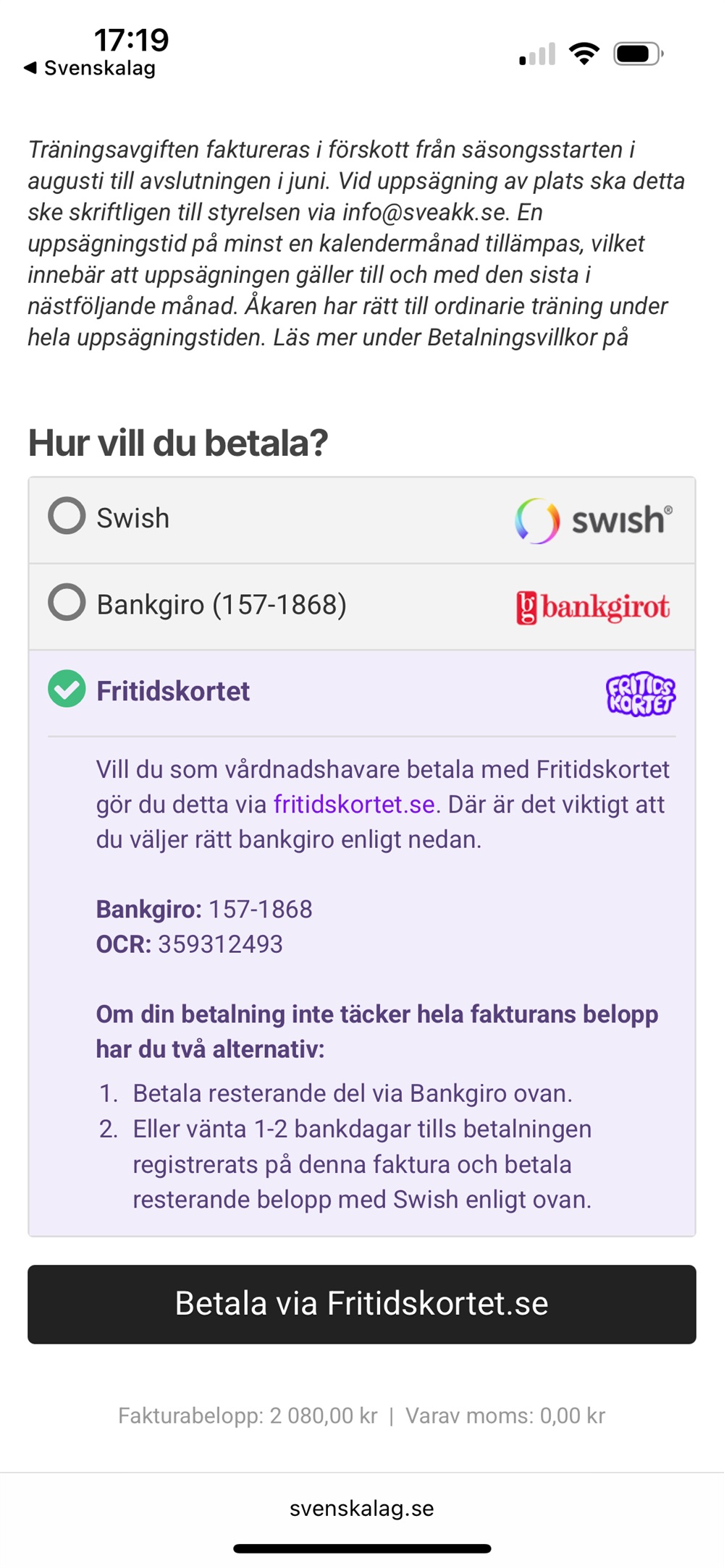Return to the Svenskalag app
Screen dimensions: 724x1568
tap(90, 68)
